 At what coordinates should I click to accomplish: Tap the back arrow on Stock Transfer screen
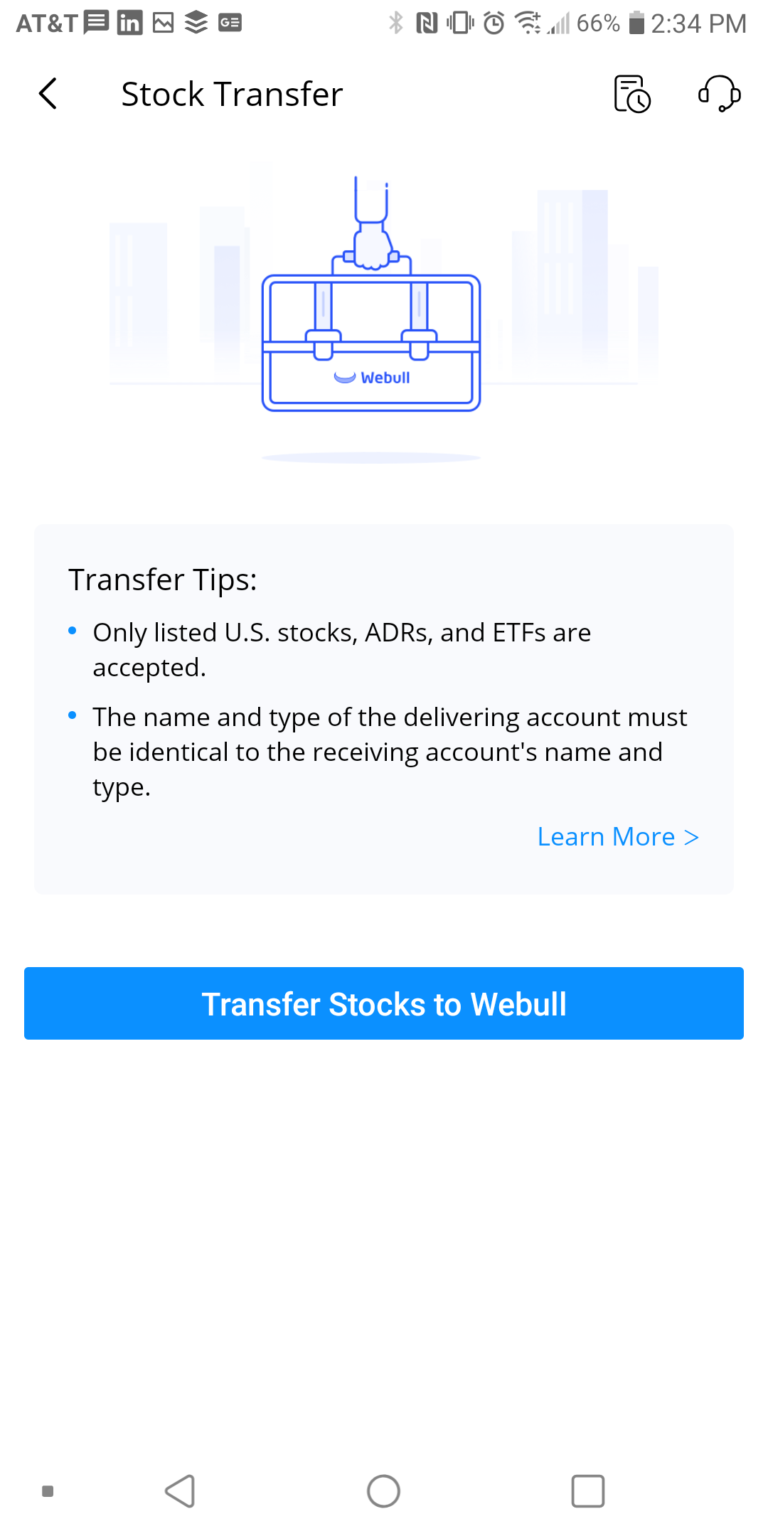point(47,93)
